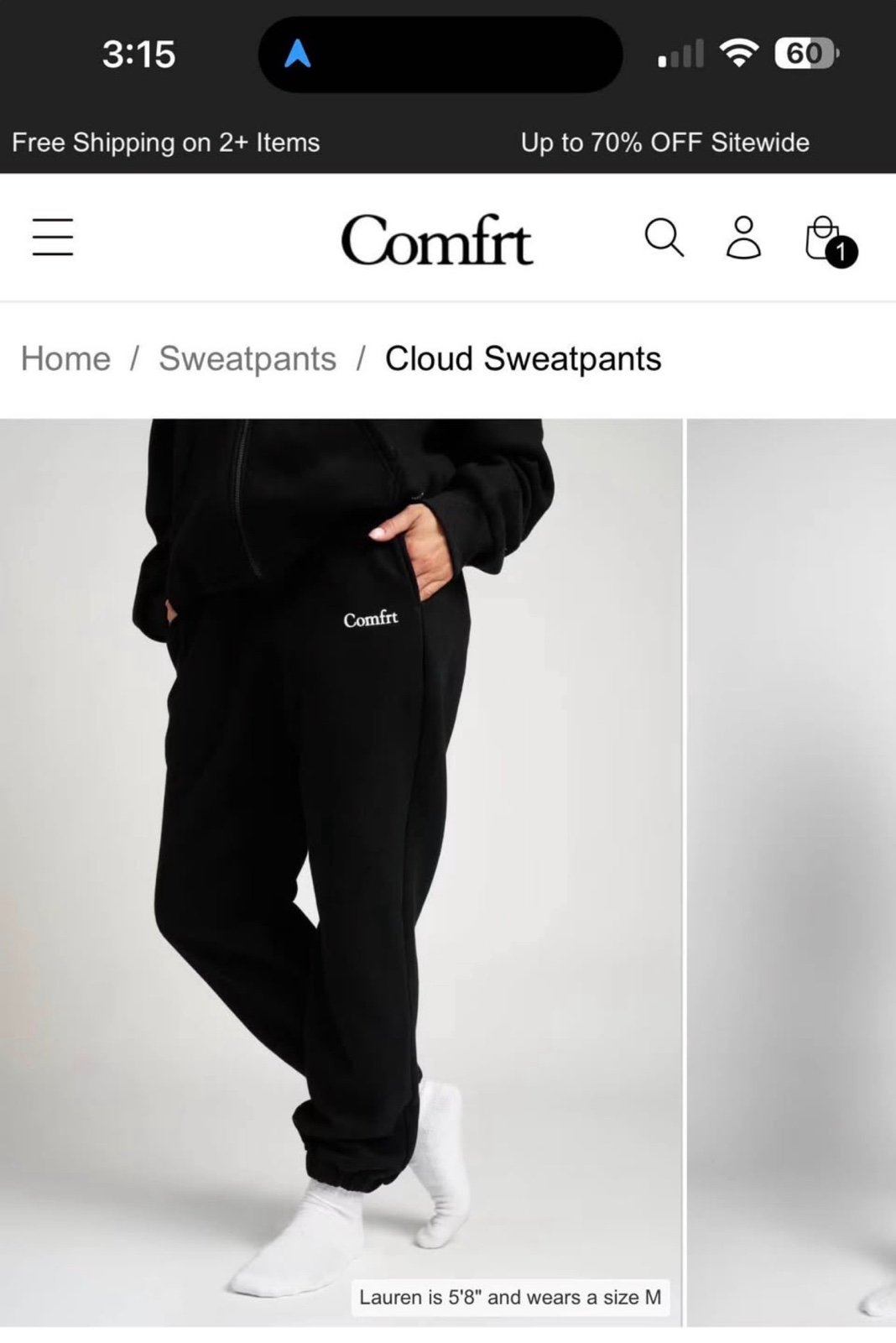The height and width of the screenshot is (1343, 896).
Task: Tap the clock showing 3:15
Action: pos(139,54)
